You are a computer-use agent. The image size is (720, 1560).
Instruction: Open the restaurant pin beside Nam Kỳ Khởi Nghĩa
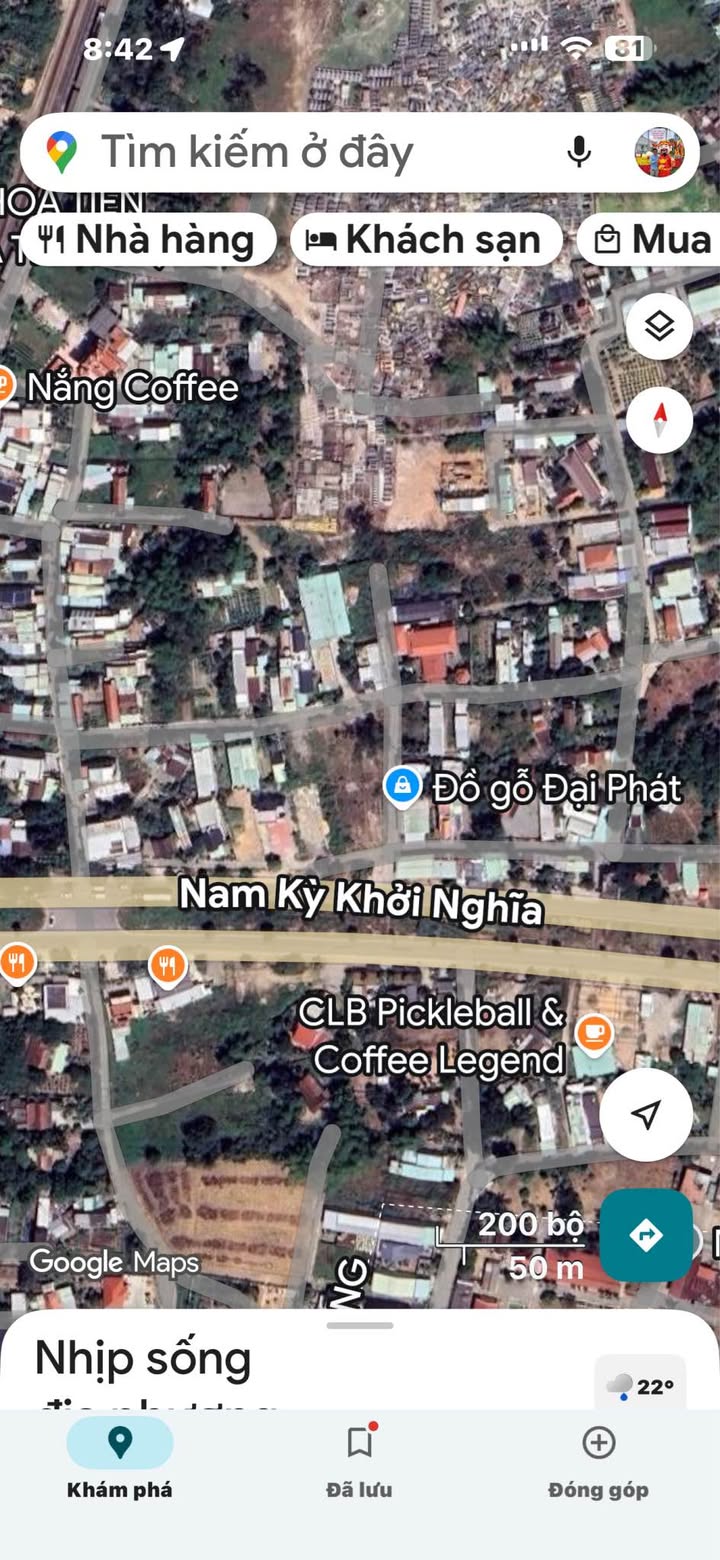(x=167, y=965)
